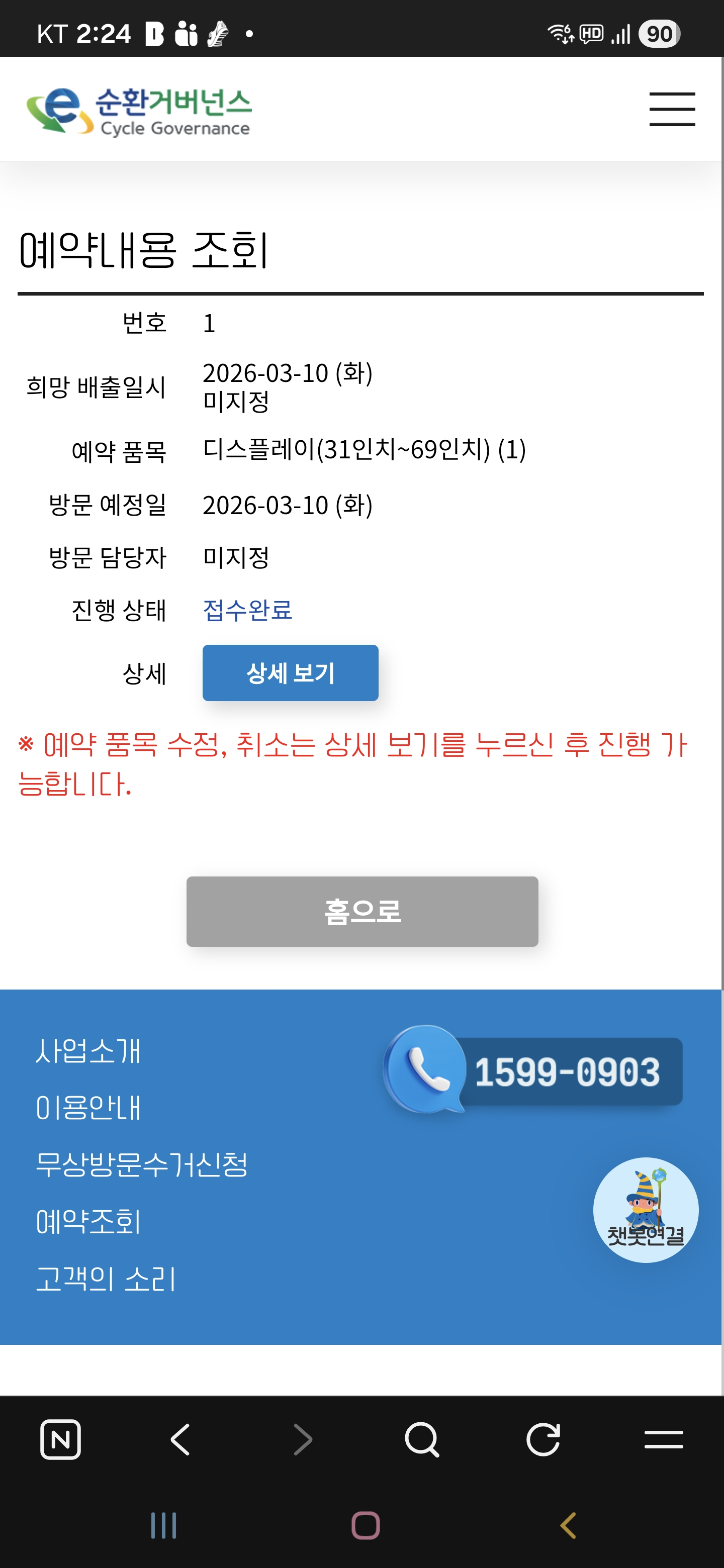Open the 이용안내 footer link
724x1568 pixels.
coord(88,1107)
